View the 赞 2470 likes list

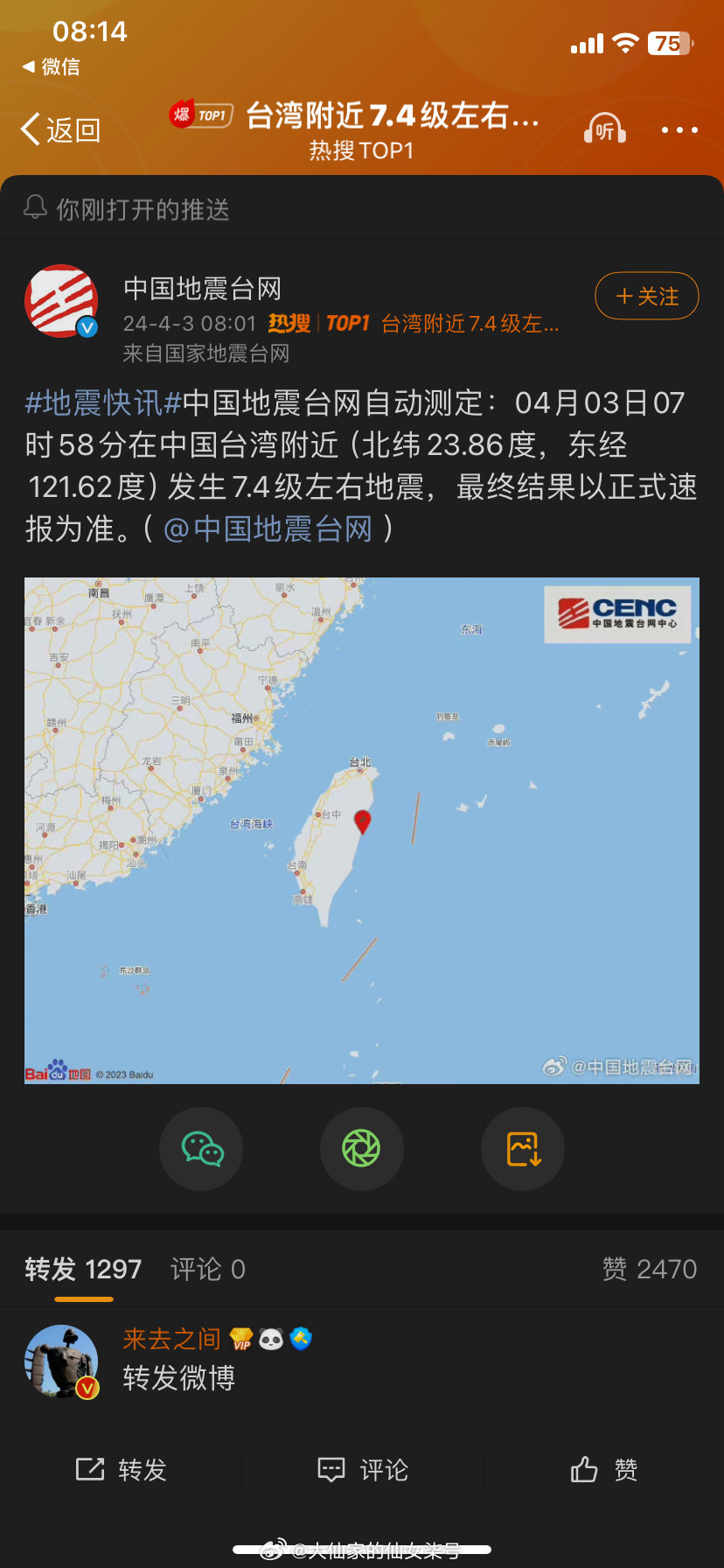(649, 1269)
